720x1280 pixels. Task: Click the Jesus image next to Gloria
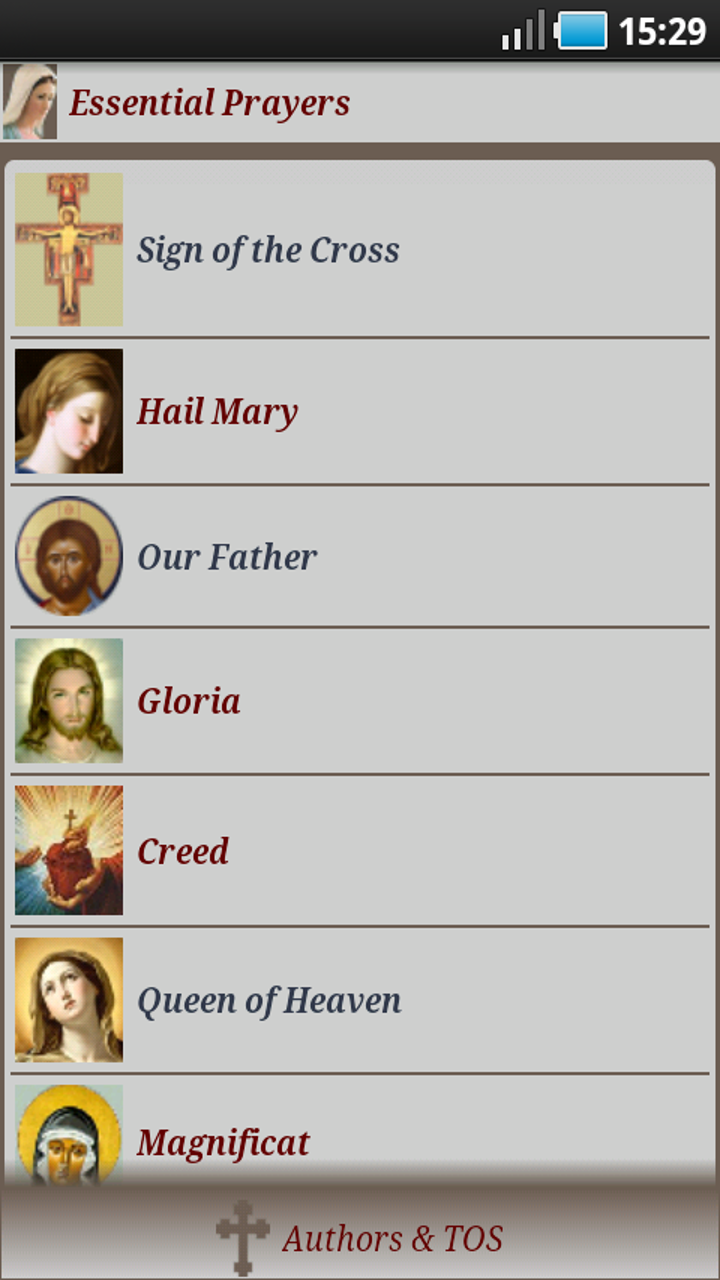tap(67, 701)
